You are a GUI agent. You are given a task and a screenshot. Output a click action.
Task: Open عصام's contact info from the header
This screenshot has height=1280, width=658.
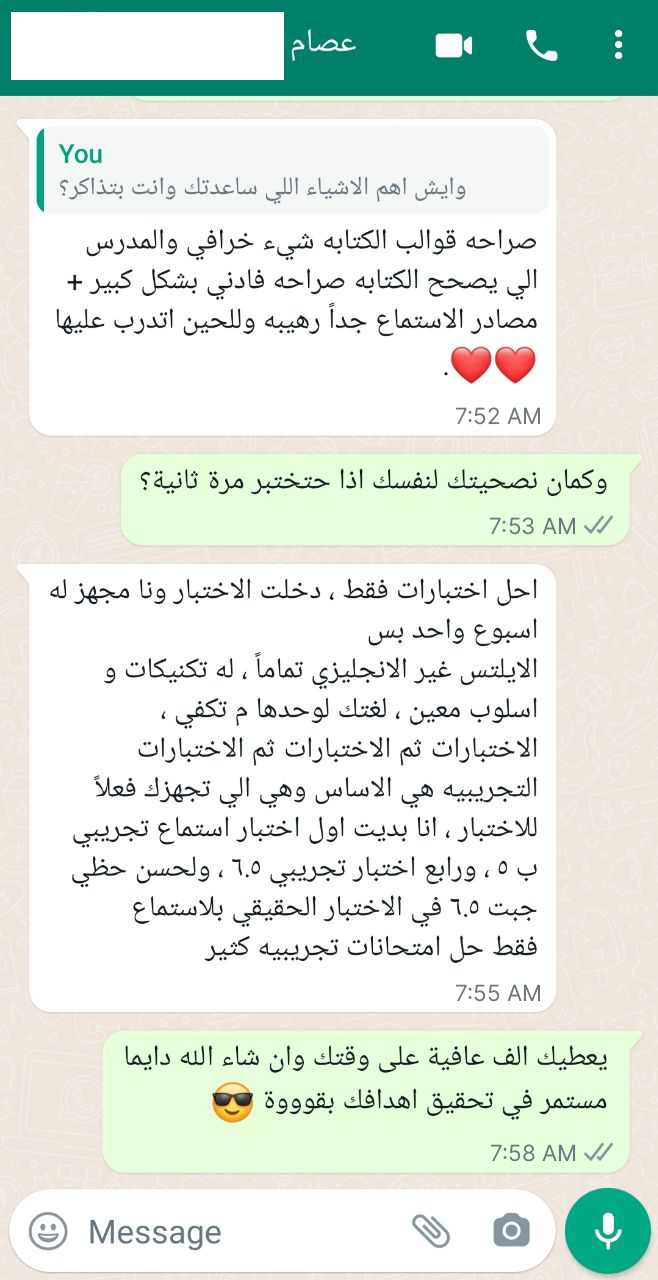tap(322, 45)
